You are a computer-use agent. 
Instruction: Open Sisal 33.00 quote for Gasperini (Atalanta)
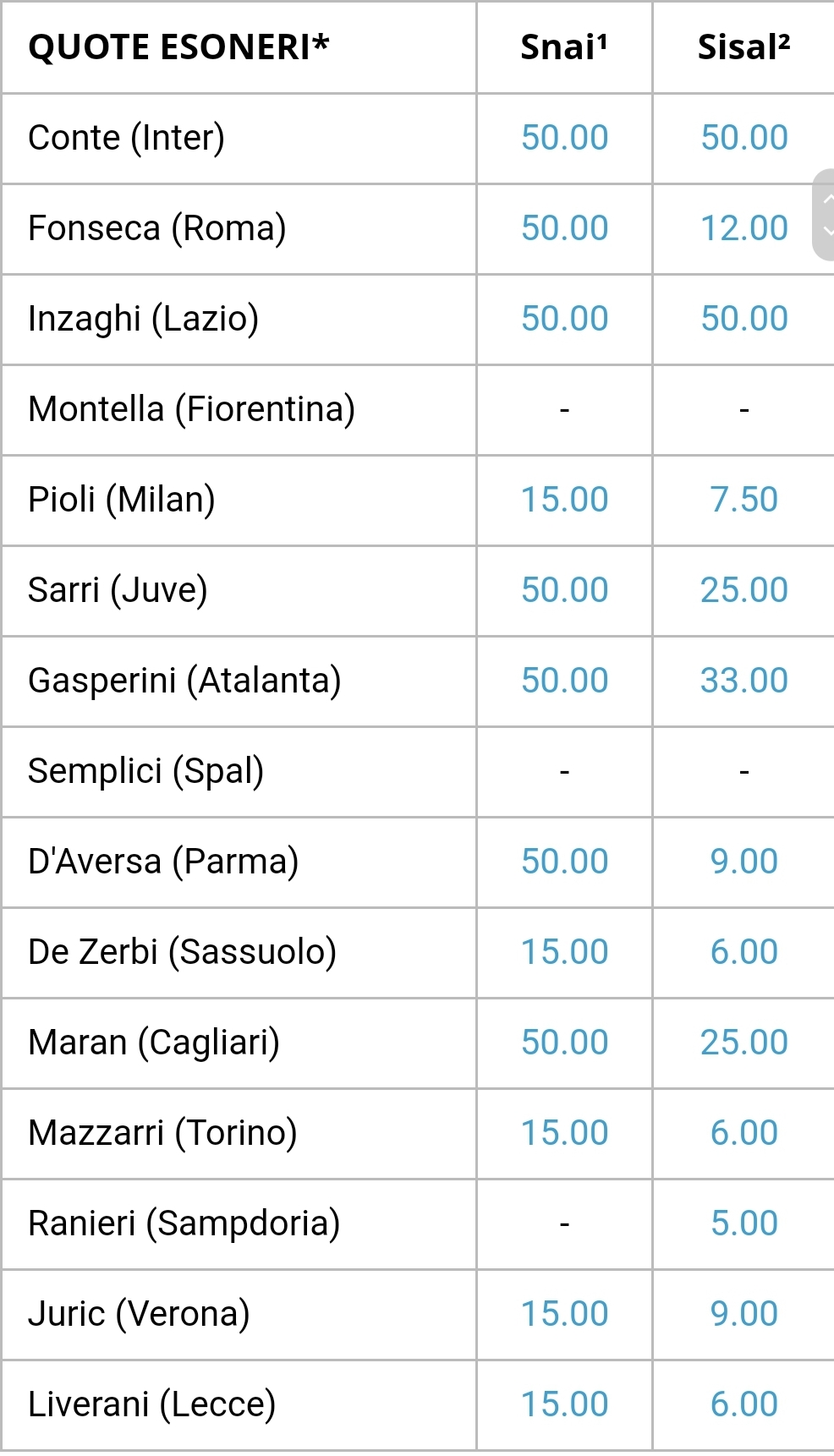[x=744, y=681]
